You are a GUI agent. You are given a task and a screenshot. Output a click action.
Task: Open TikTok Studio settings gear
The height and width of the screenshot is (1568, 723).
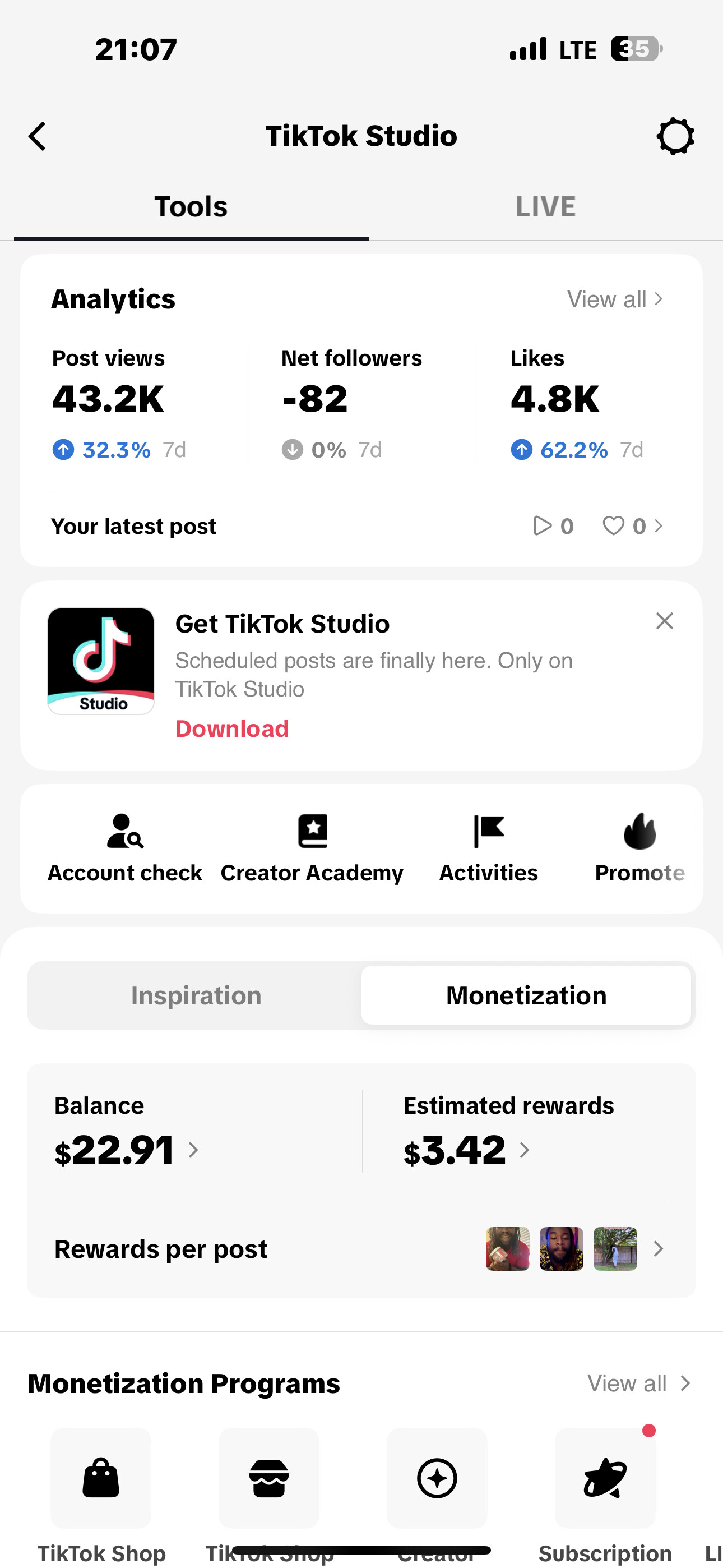tap(675, 136)
